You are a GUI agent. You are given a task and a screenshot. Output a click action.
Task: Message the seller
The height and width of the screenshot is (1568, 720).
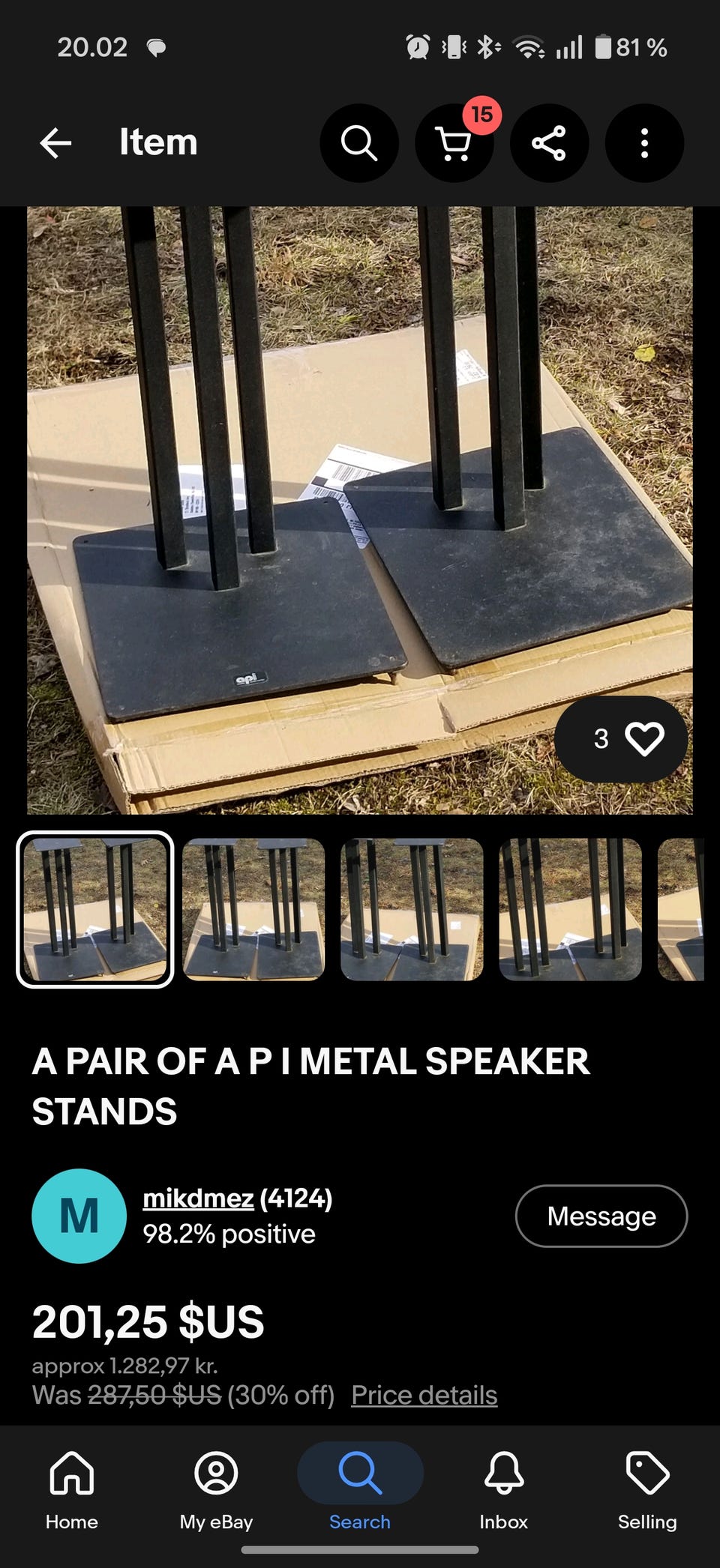pyautogui.click(x=601, y=1216)
